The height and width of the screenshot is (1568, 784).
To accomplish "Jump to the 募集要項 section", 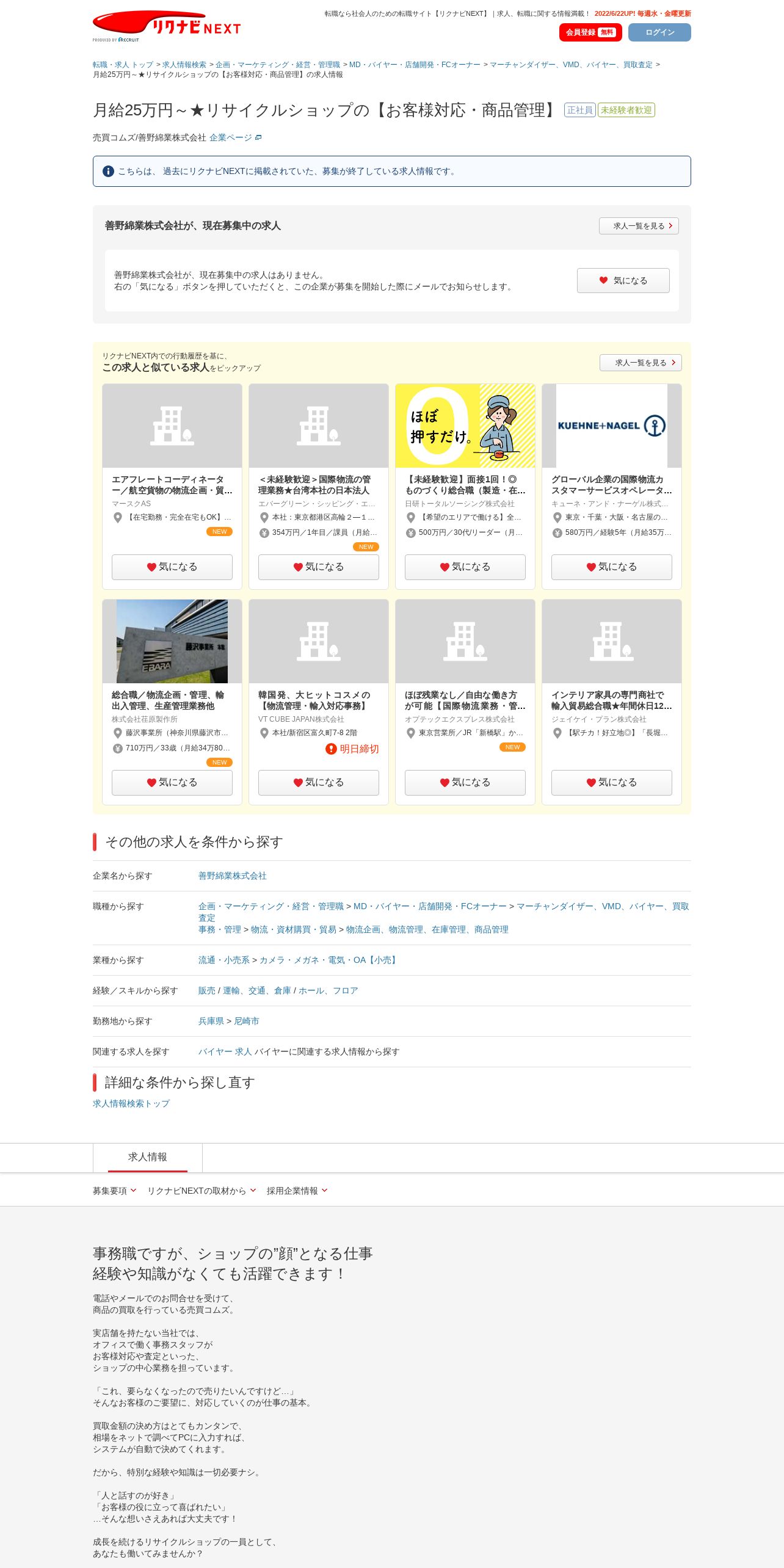I will (x=114, y=1191).
